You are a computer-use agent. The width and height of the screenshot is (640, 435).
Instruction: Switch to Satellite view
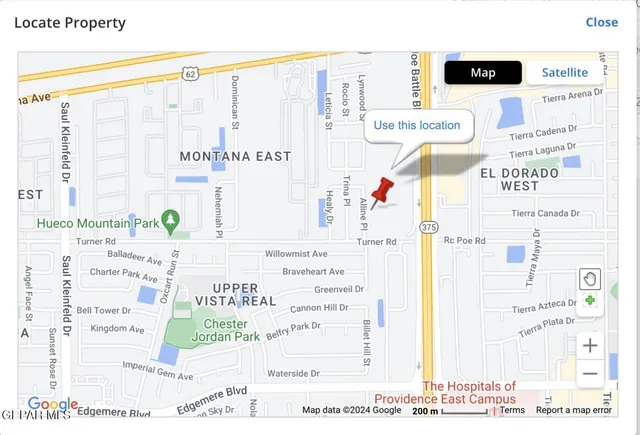[566, 73]
